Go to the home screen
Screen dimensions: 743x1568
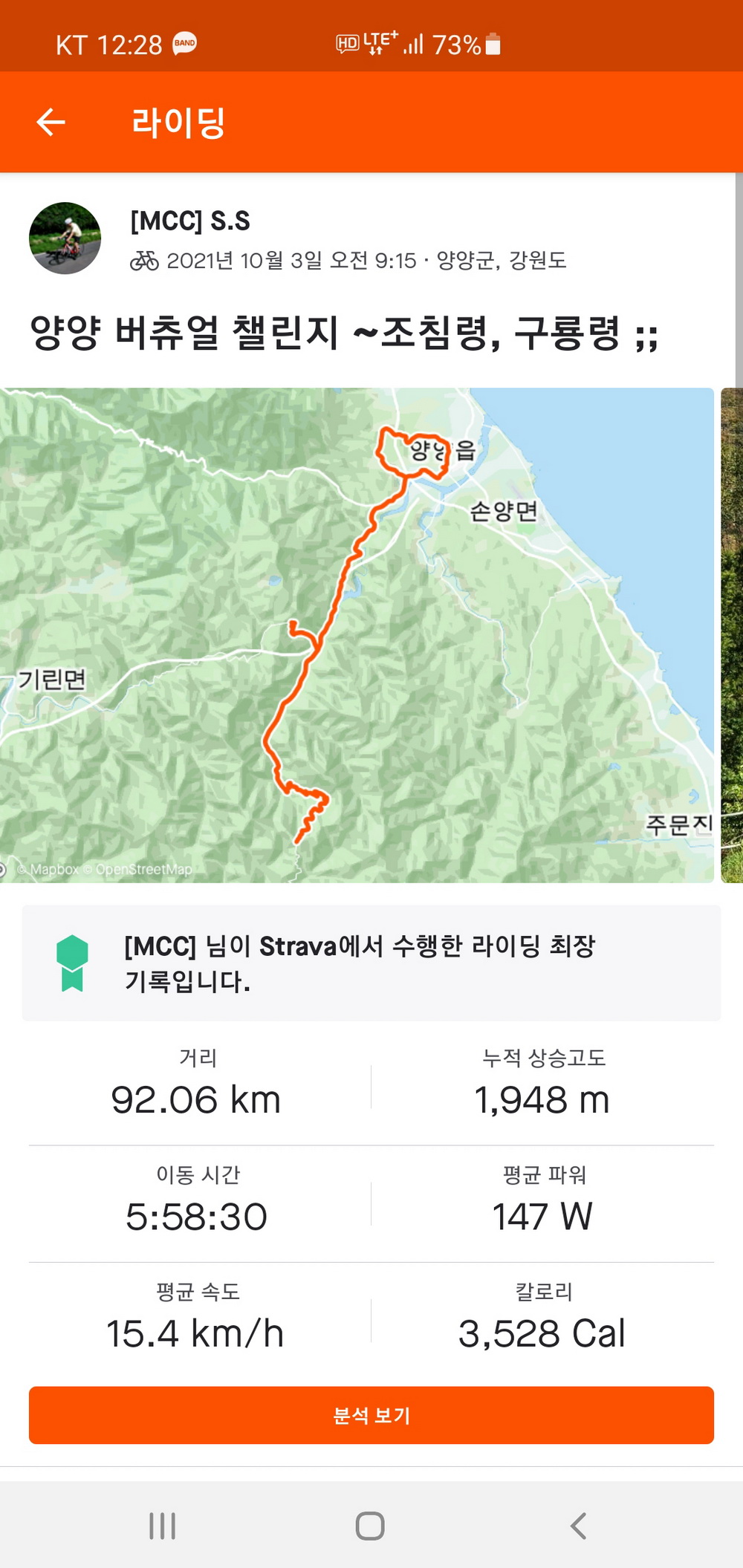click(370, 1526)
